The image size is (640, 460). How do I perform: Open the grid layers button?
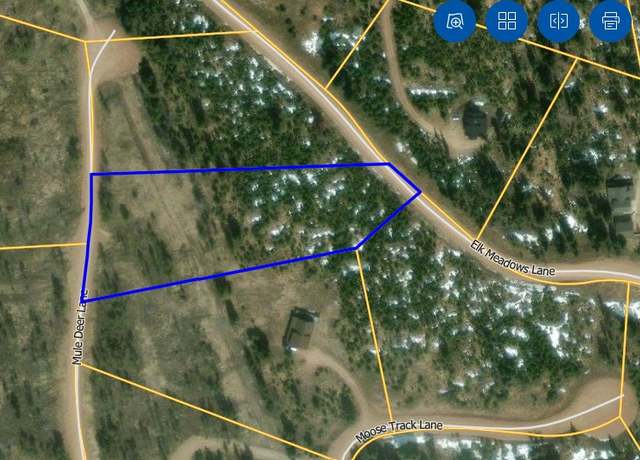click(507, 21)
